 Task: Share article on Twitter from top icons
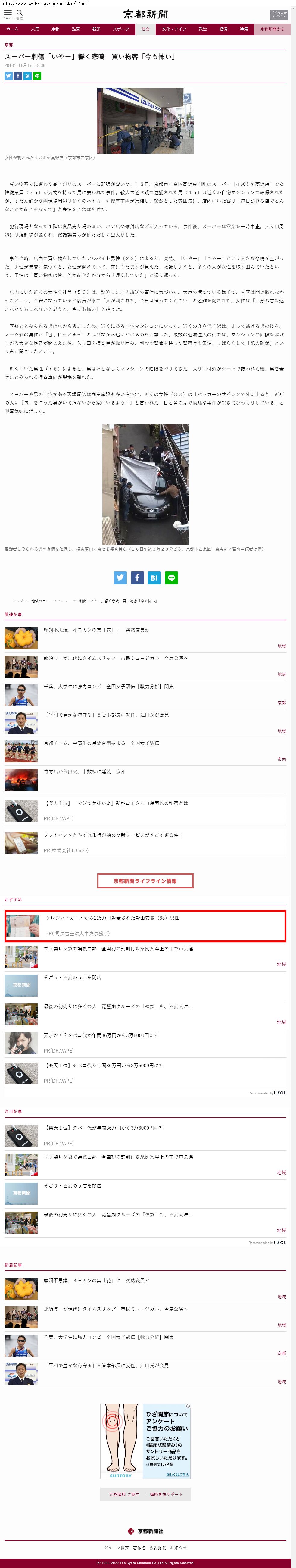tap(8, 76)
